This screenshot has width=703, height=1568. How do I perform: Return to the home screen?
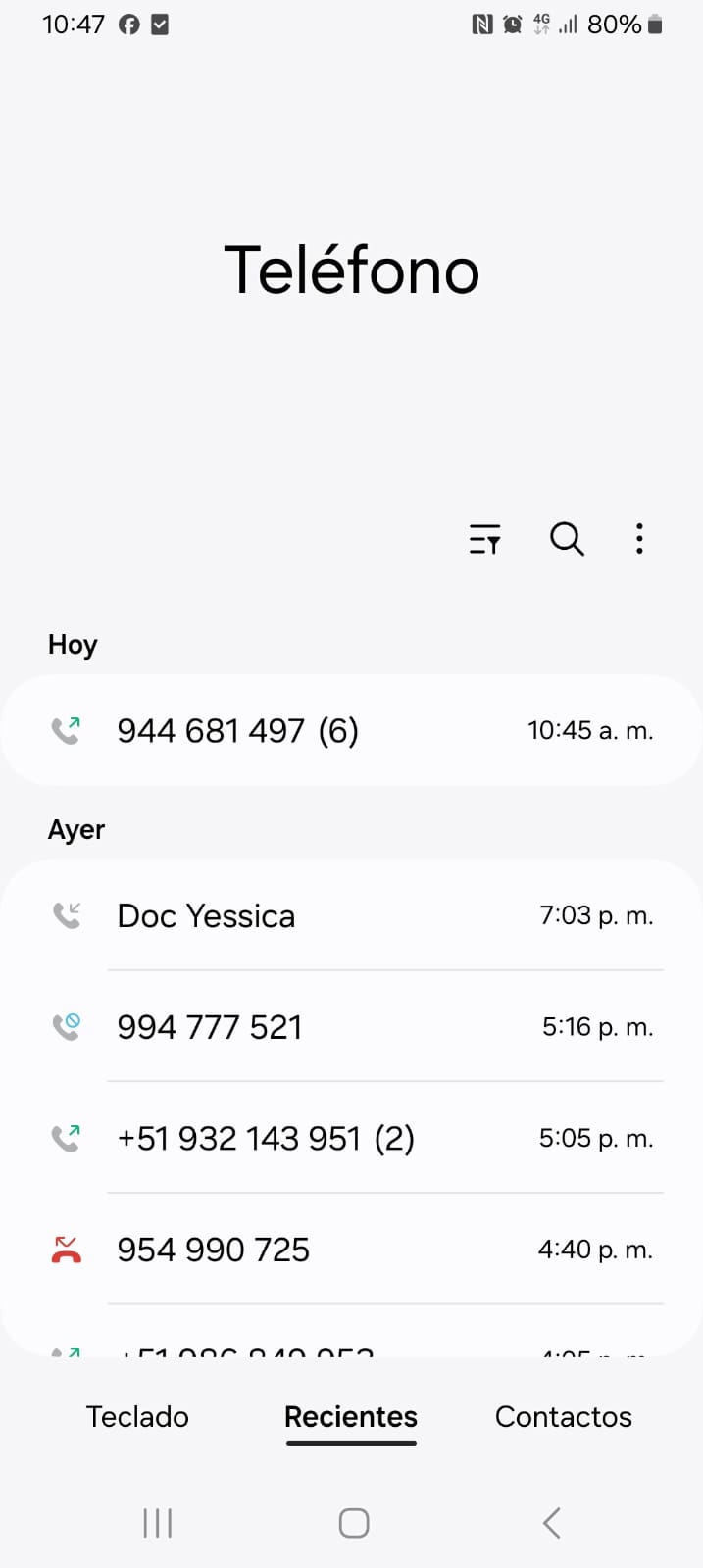pos(353,1523)
